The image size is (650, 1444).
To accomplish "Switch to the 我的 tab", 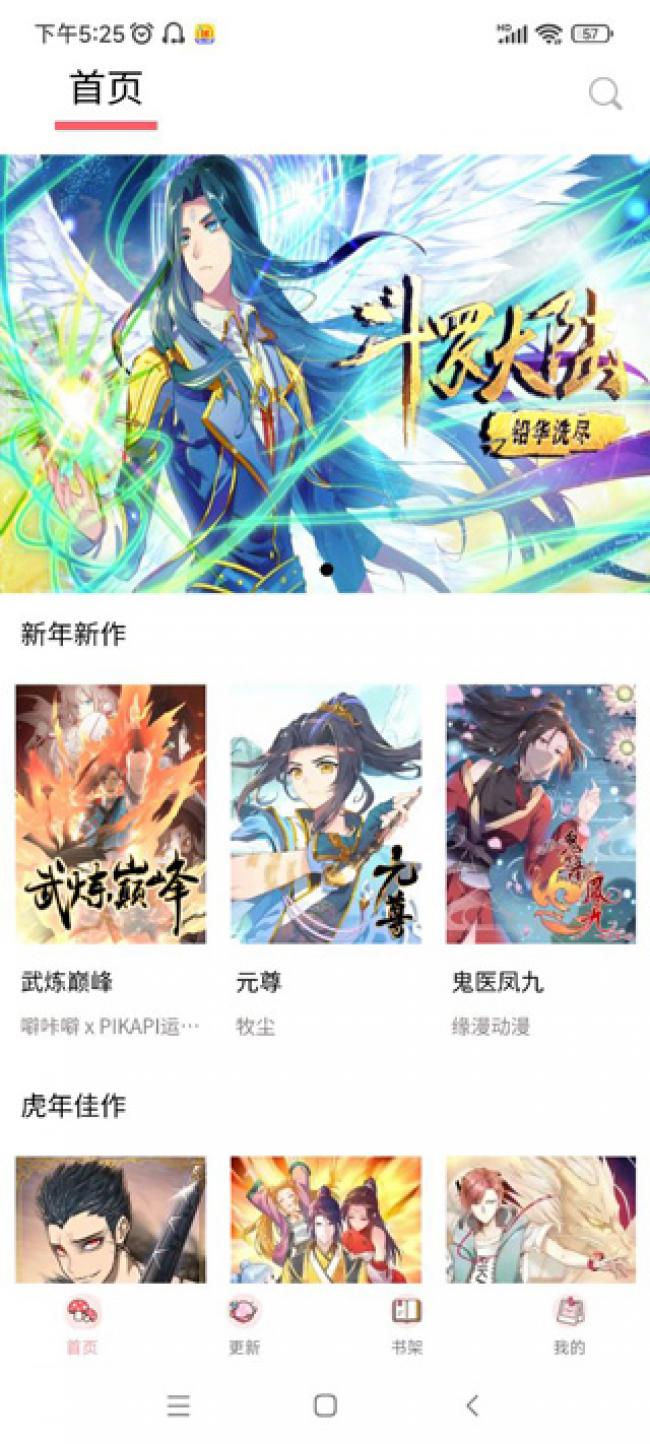I will pos(569,1325).
